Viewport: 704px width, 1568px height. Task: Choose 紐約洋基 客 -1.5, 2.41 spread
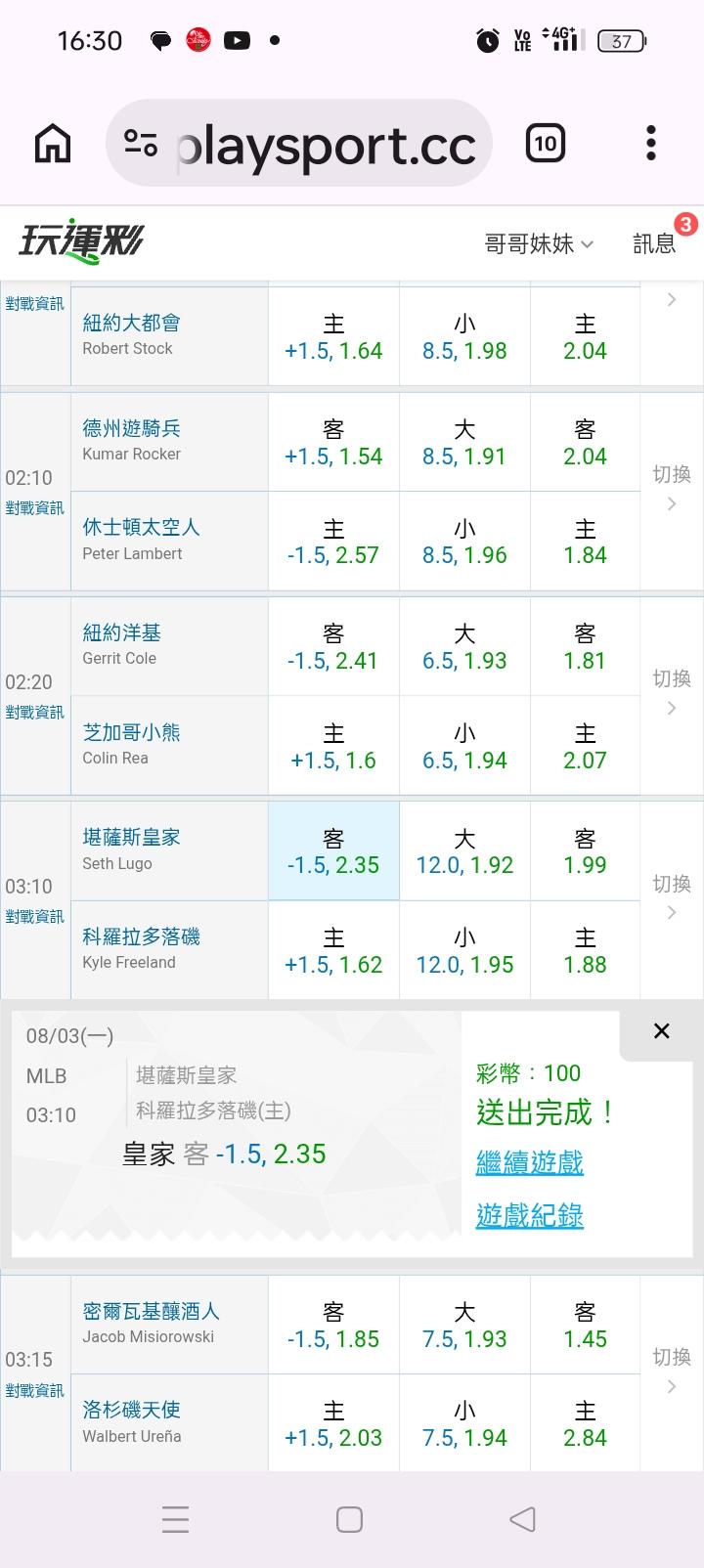333,646
